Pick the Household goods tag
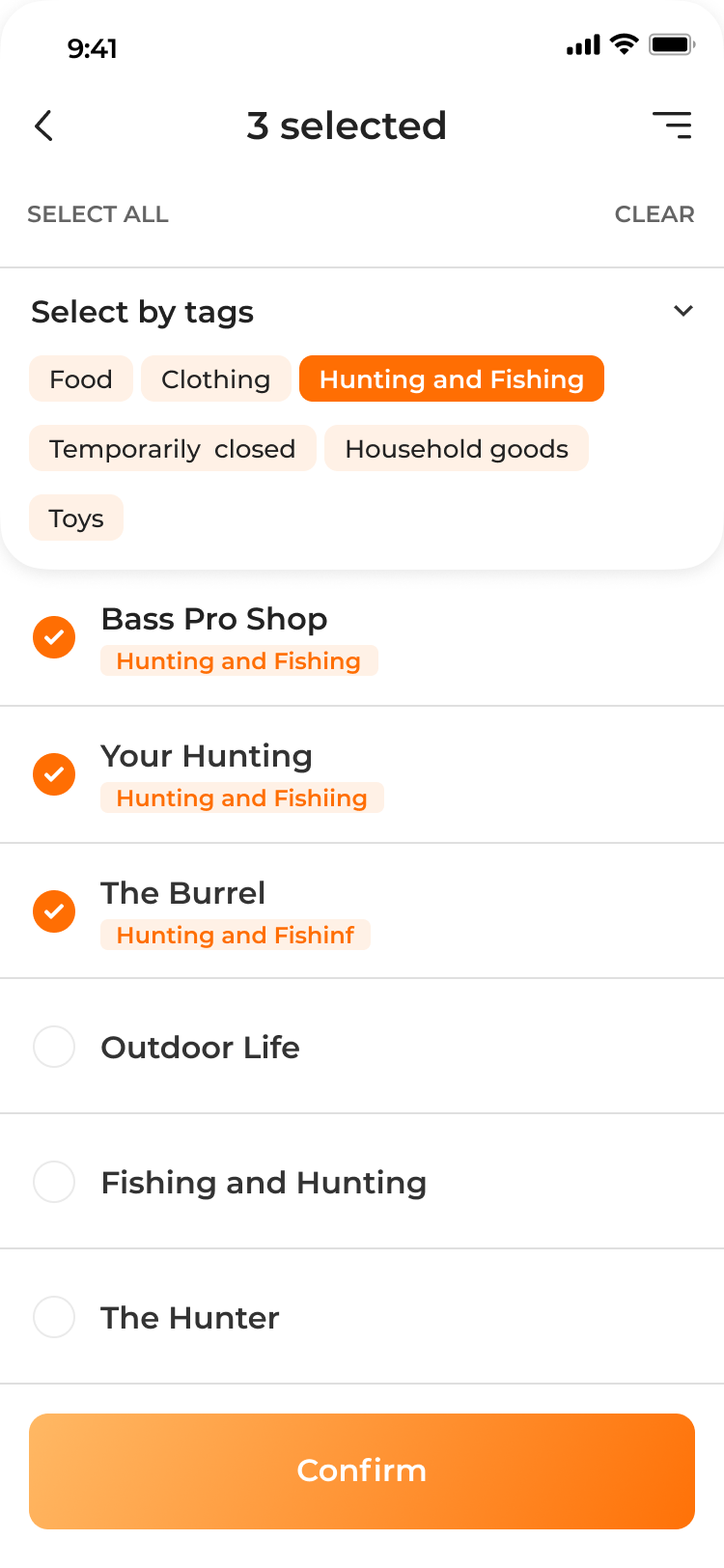 (457, 448)
